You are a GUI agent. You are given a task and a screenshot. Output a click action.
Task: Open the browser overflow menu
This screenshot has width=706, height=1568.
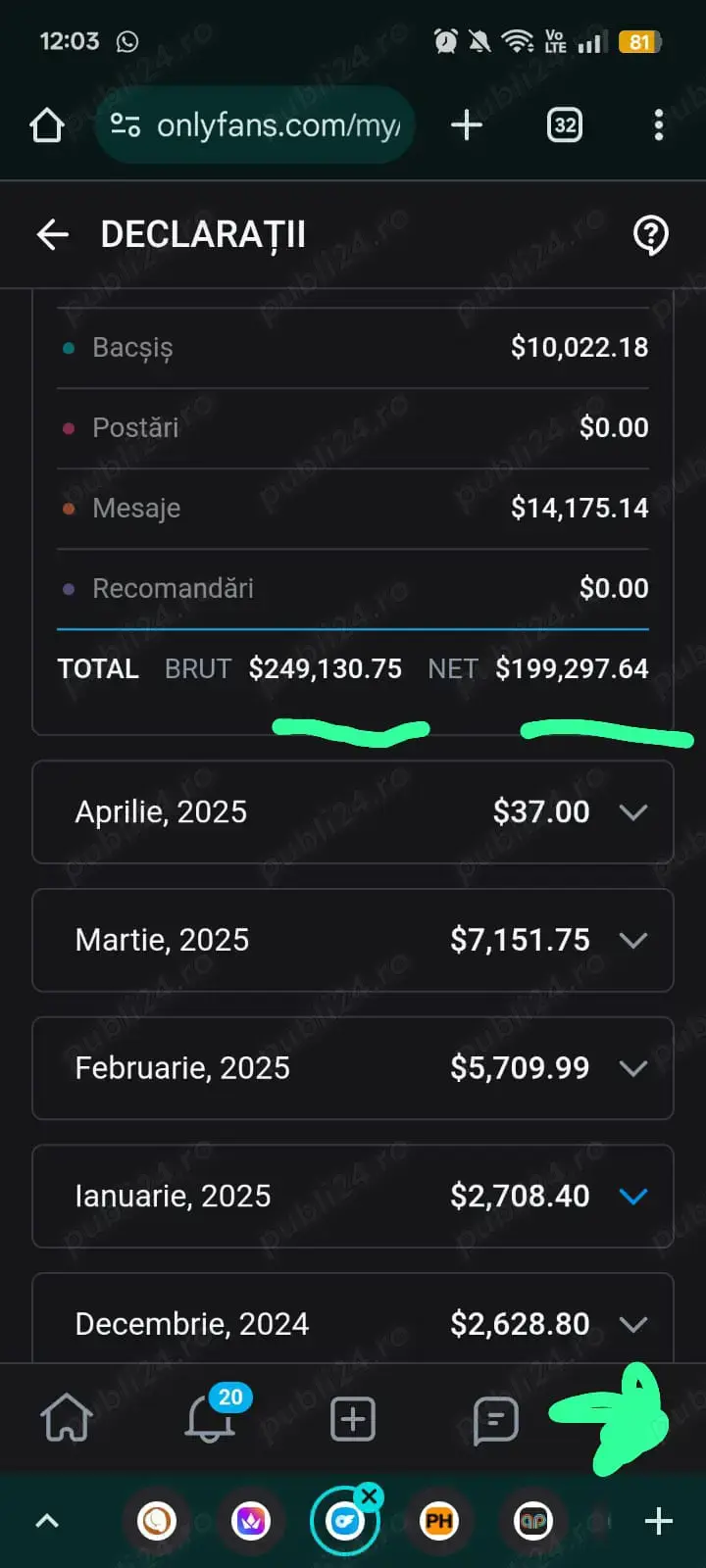658,125
